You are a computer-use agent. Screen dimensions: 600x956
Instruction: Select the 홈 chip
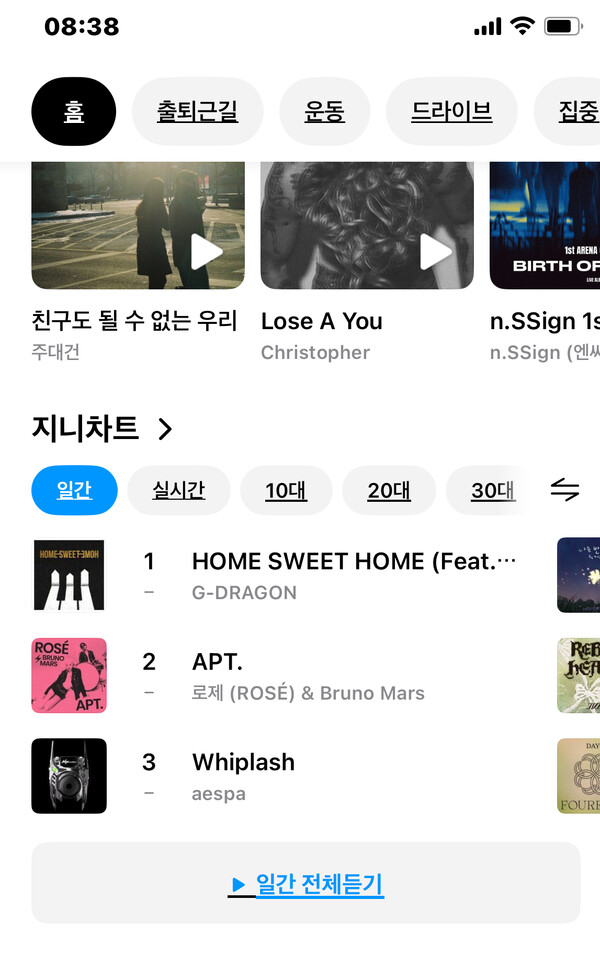point(74,111)
